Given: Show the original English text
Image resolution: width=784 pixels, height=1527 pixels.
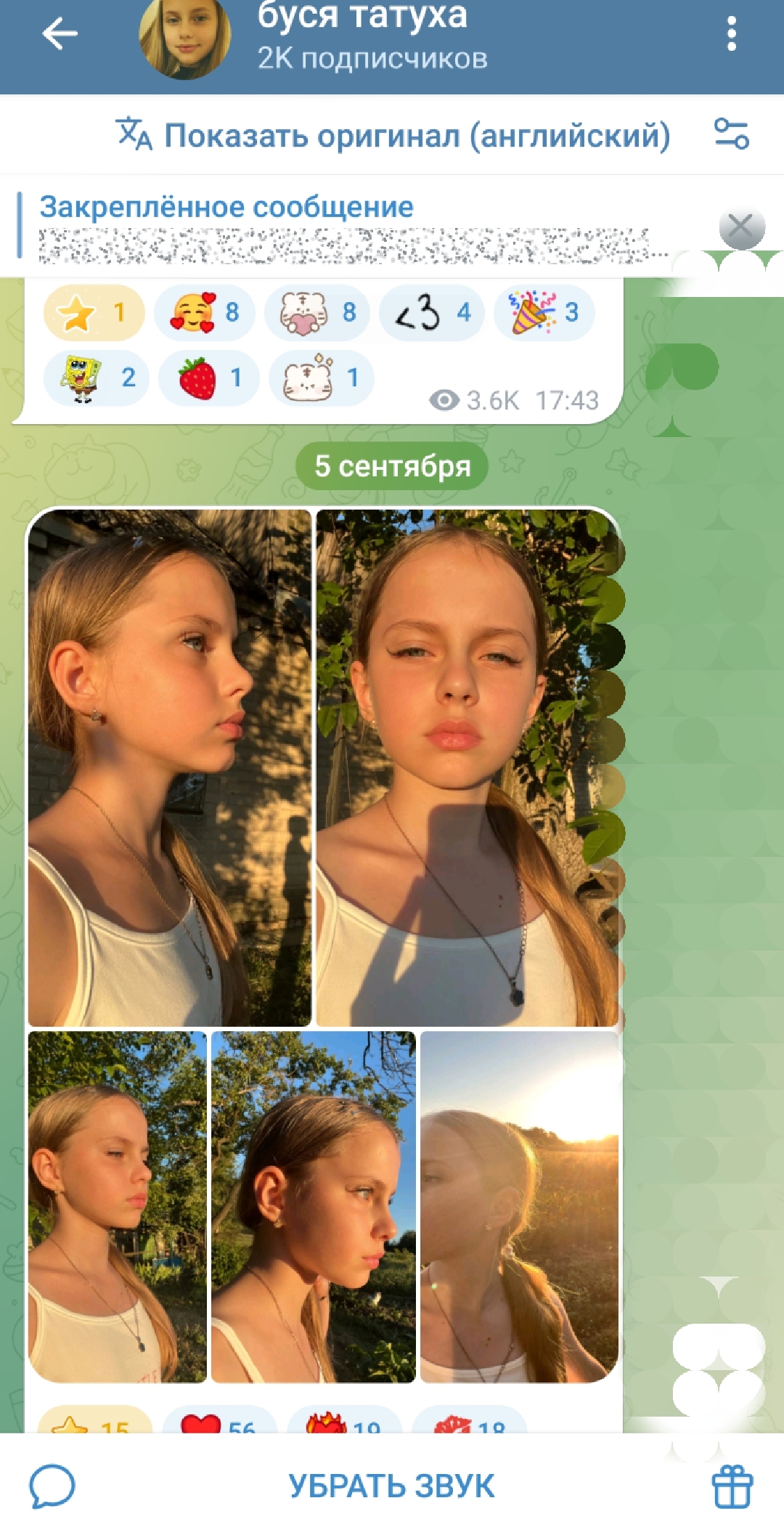Looking at the screenshot, I should tap(393, 135).
